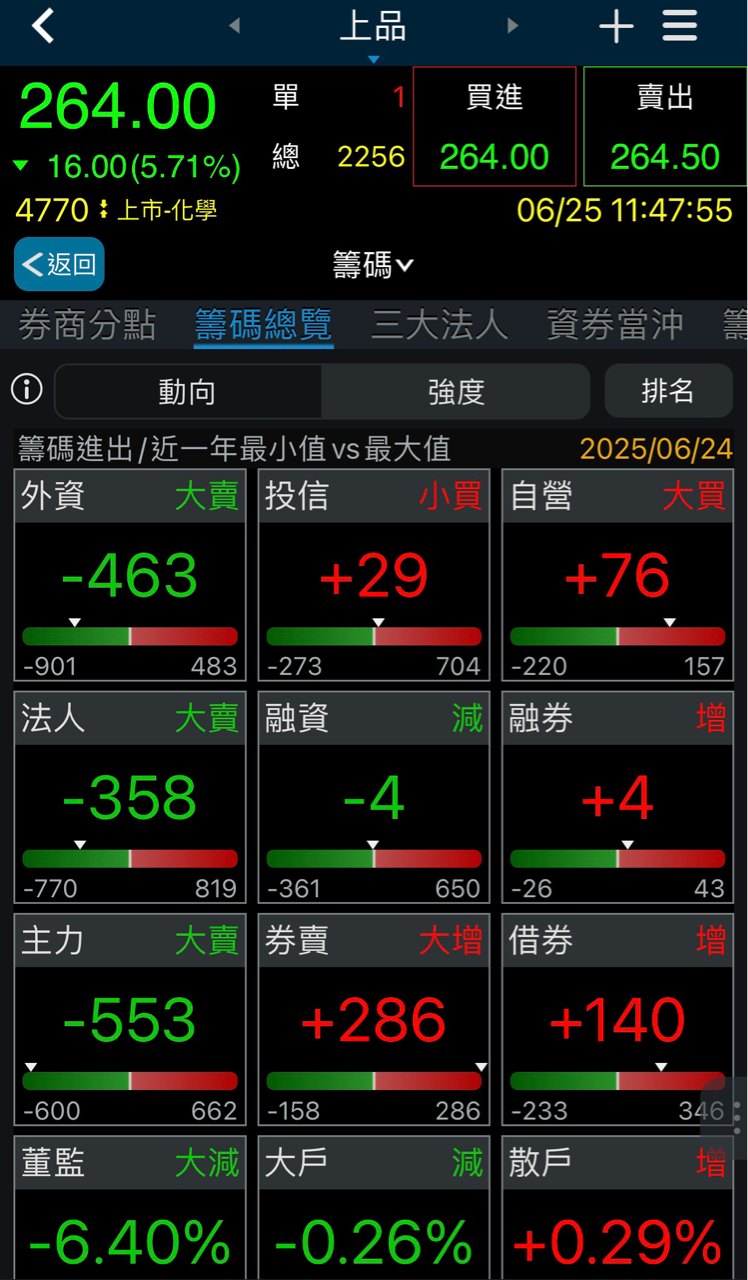Tap the plus icon to add stock
This screenshot has width=748, height=1280.
pos(616,27)
